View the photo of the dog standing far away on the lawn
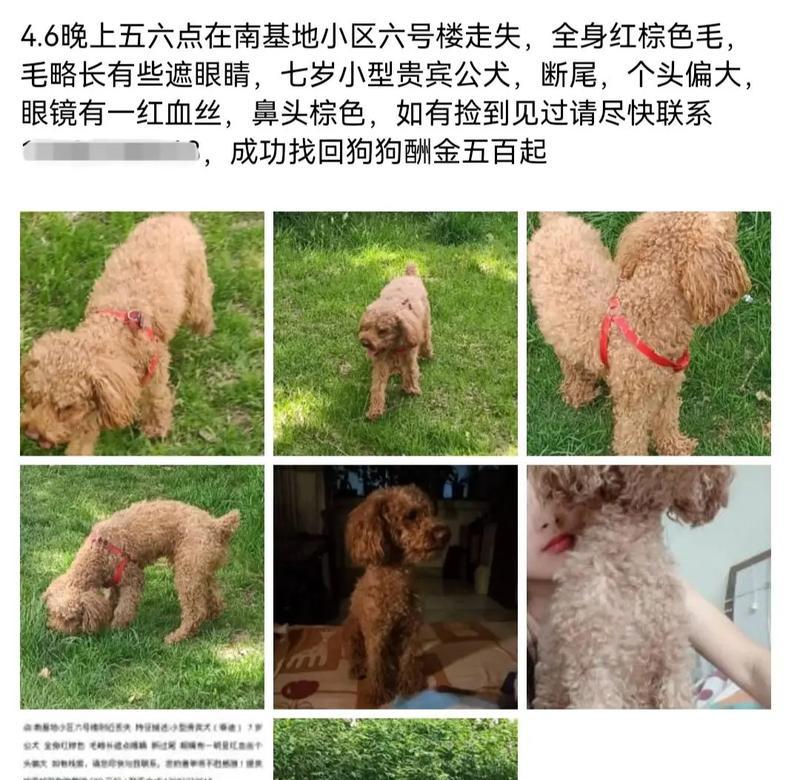The image size is (800, 780). click(x=395, y=333)
